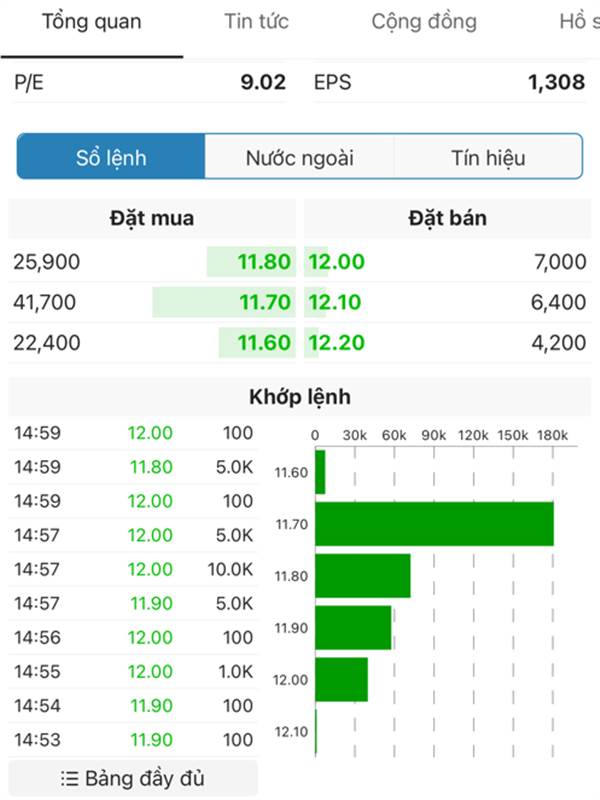Switch to the Tin tức tab

pyautogui.click(x=257, y=22)
